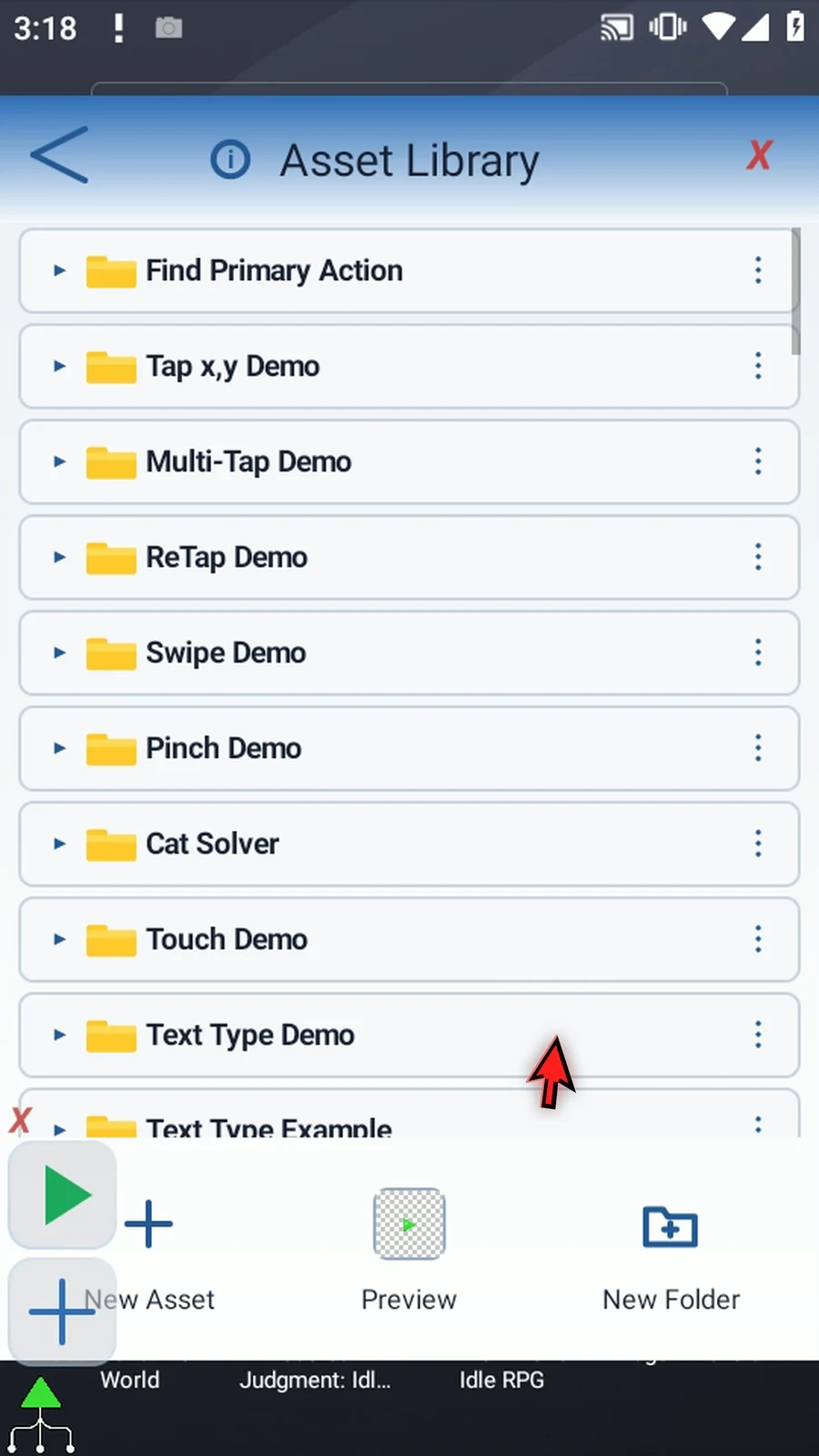The image size is (819, 1456).
Task: Select the Pinch Demo folder
Action: coord(409,748)
